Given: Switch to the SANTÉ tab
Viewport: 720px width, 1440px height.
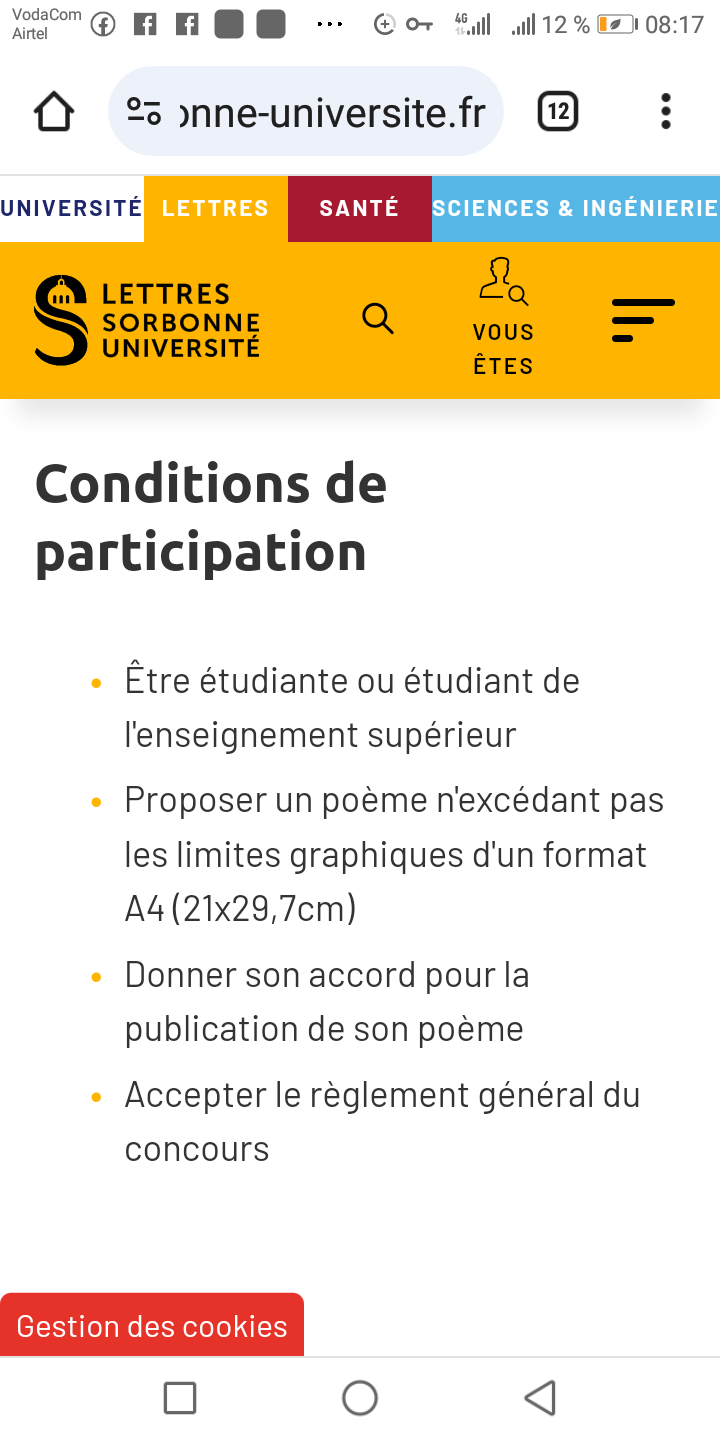Looking at the screenshot, I should click(x=359, y=208).
